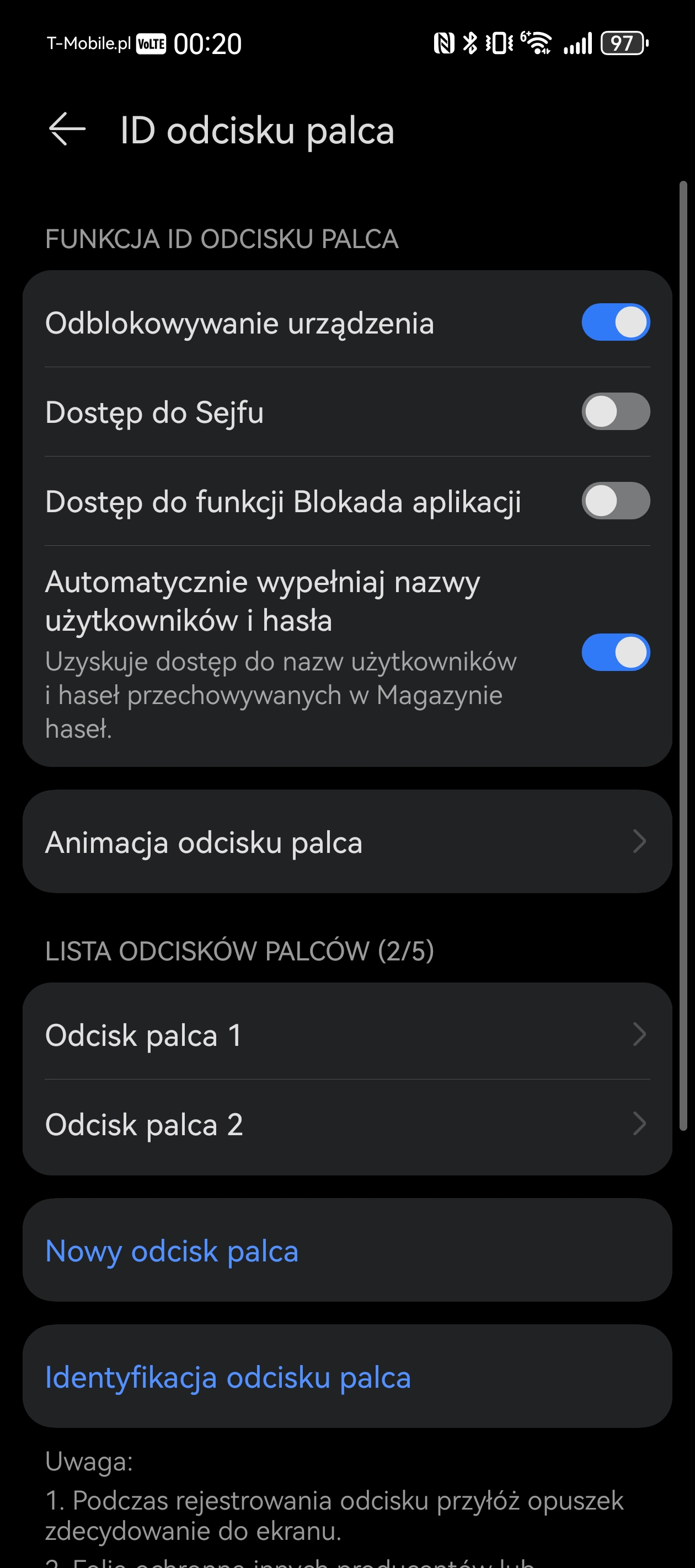
Task: Disable Odblokowywanie urządzenia toggle
Action: click(x=615, y=322)
